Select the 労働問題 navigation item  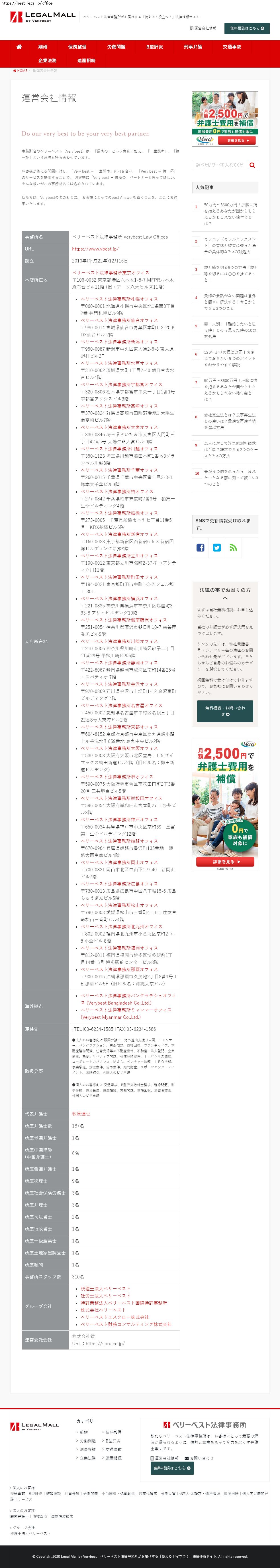click(116, 47)
